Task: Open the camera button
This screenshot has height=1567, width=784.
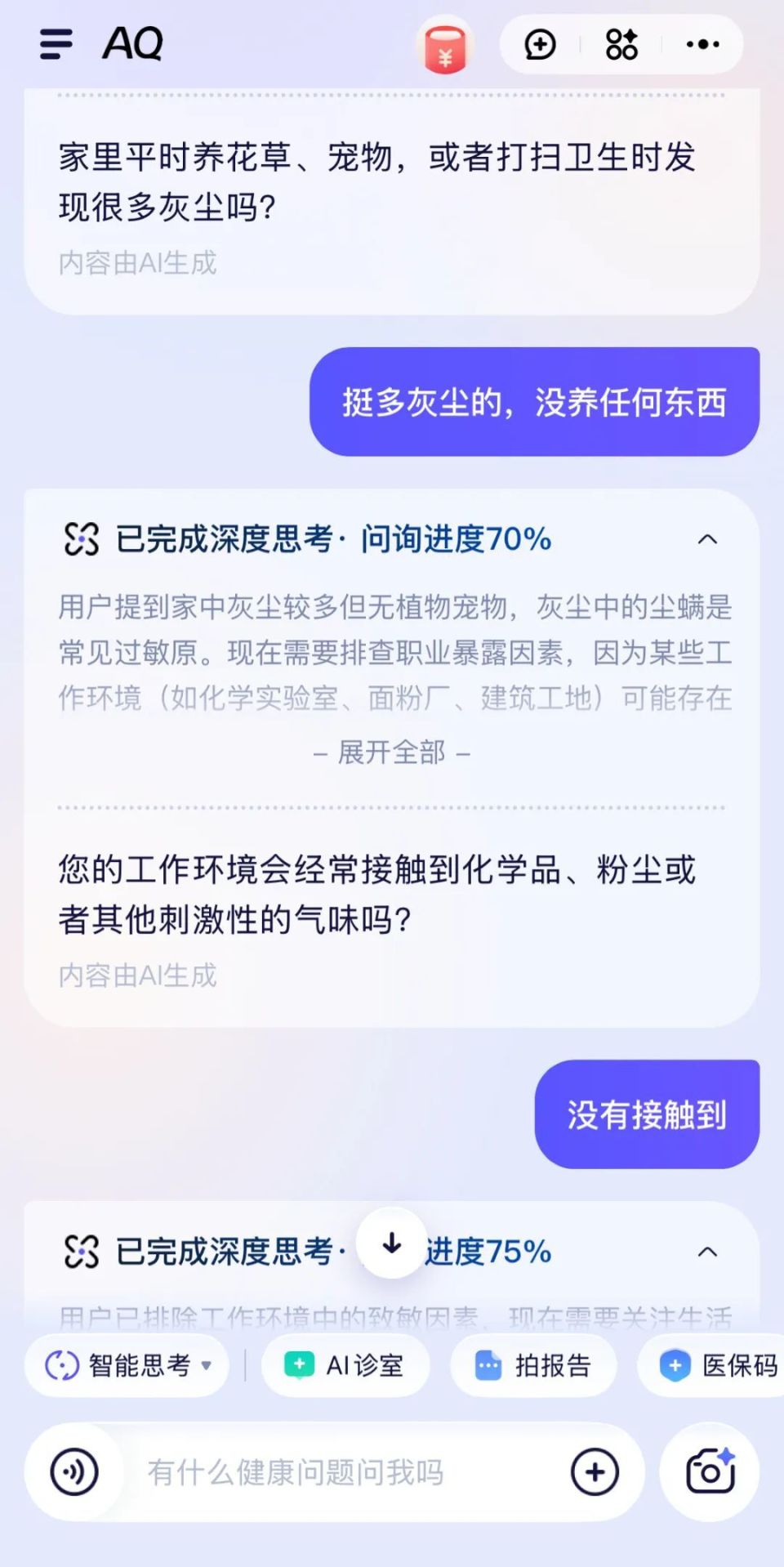Action: point(710,1472)
